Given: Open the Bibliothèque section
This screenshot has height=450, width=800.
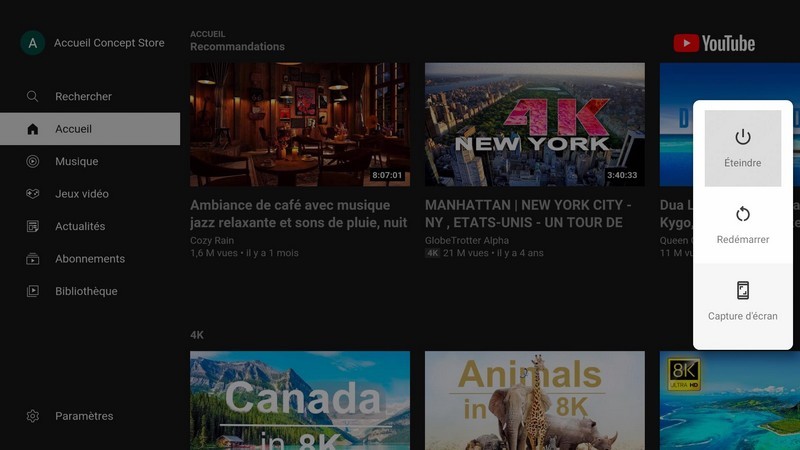Looking at the screenshot, I should click(86, 292).
